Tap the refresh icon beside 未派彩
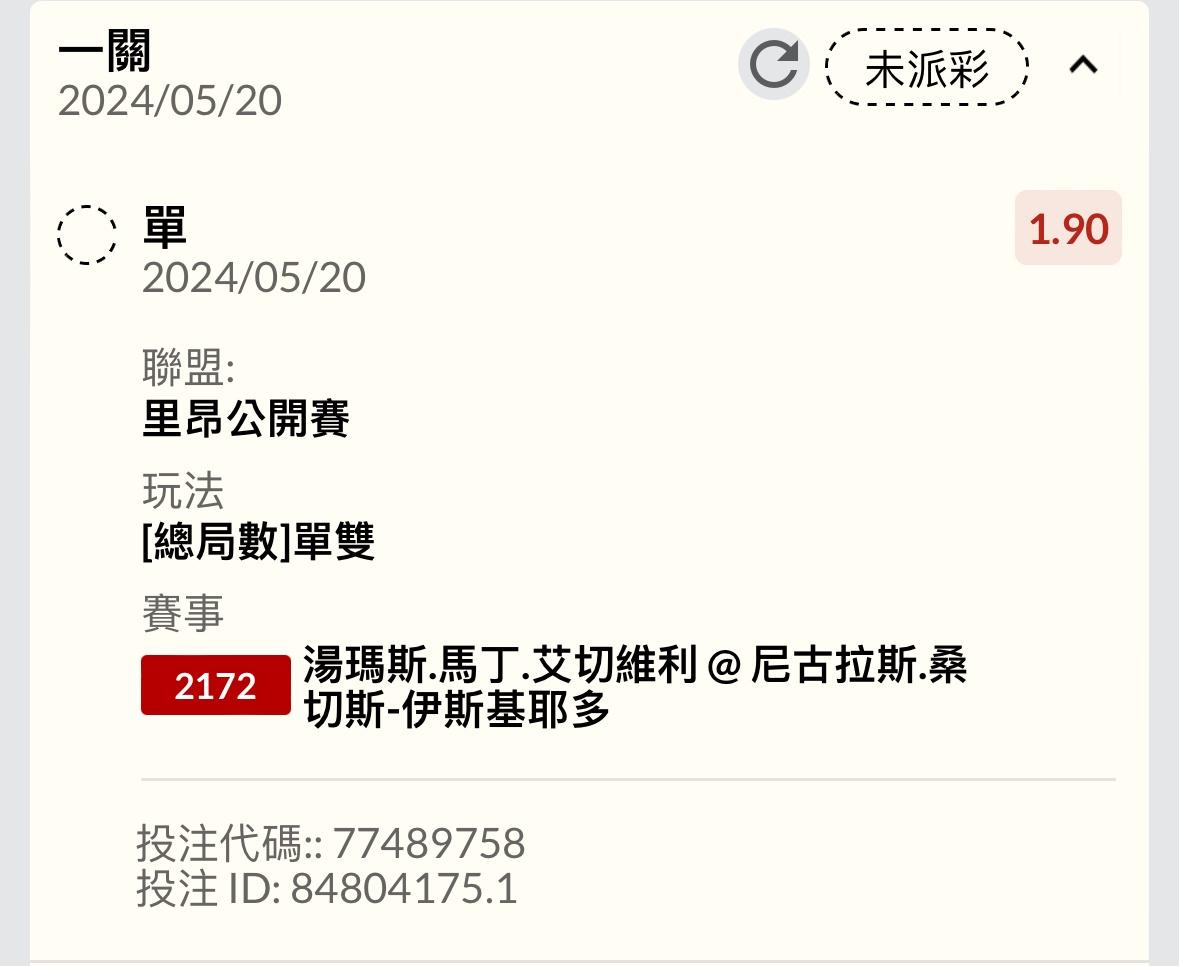The width and height of the screenshot is (1179, 966). click(773, 66)
